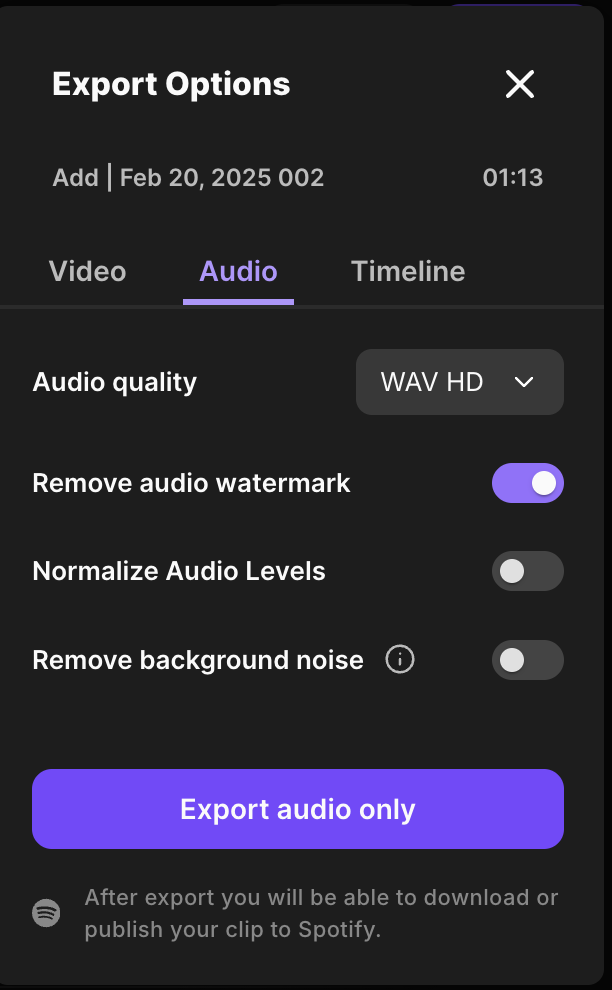
Task: Select the Audio tab
Action: (x=238, y=271)
